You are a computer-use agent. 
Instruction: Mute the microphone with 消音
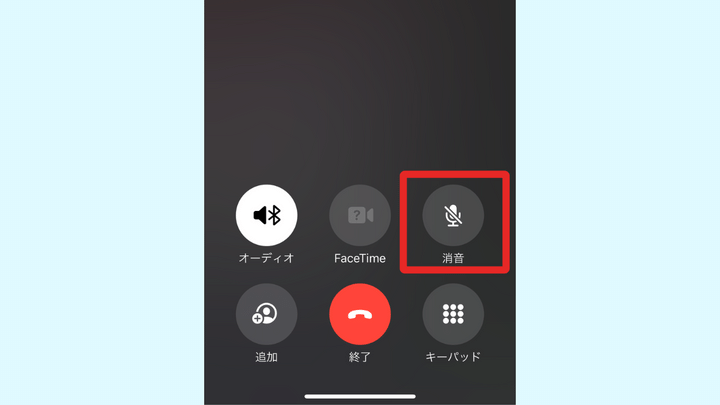click(453, 216)
